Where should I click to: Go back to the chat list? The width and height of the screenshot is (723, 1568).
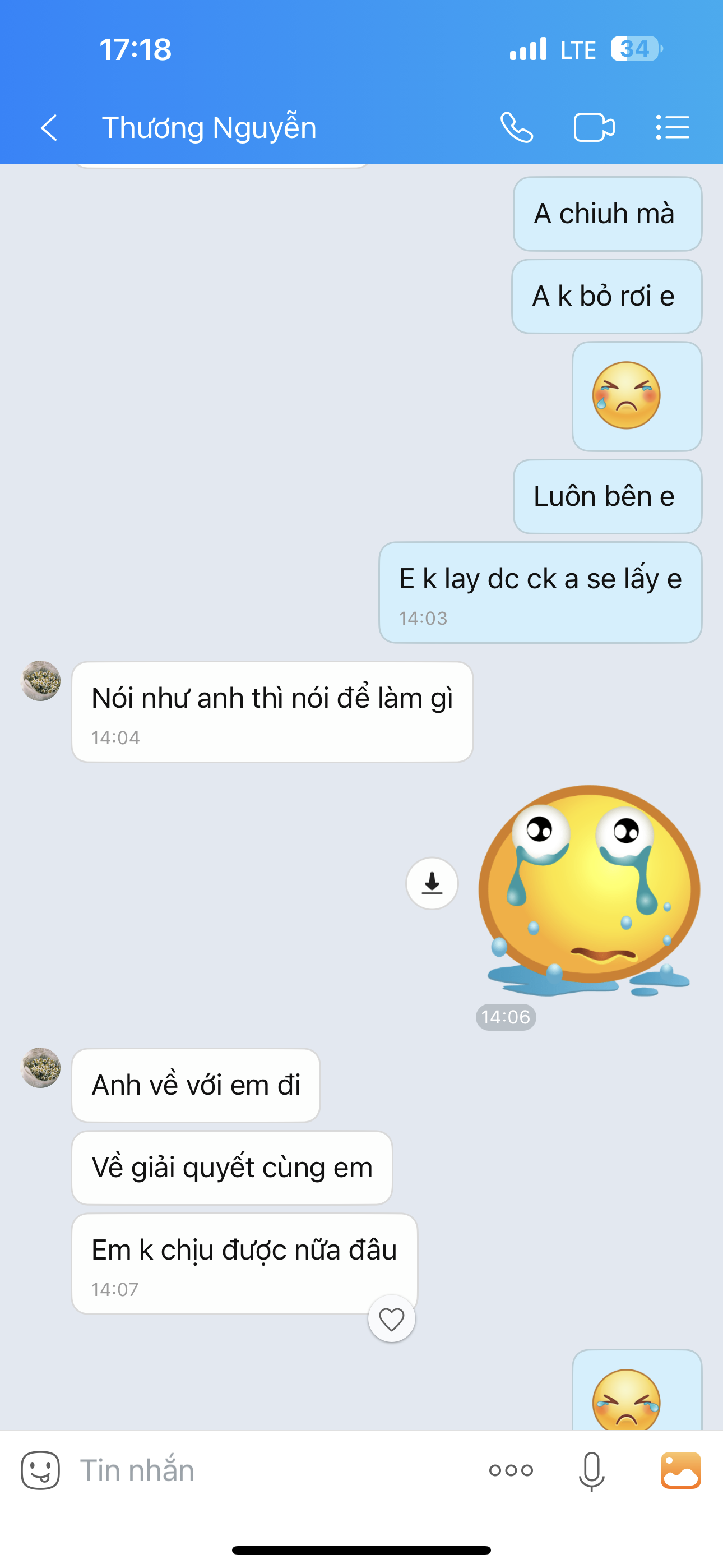point(49,128)
